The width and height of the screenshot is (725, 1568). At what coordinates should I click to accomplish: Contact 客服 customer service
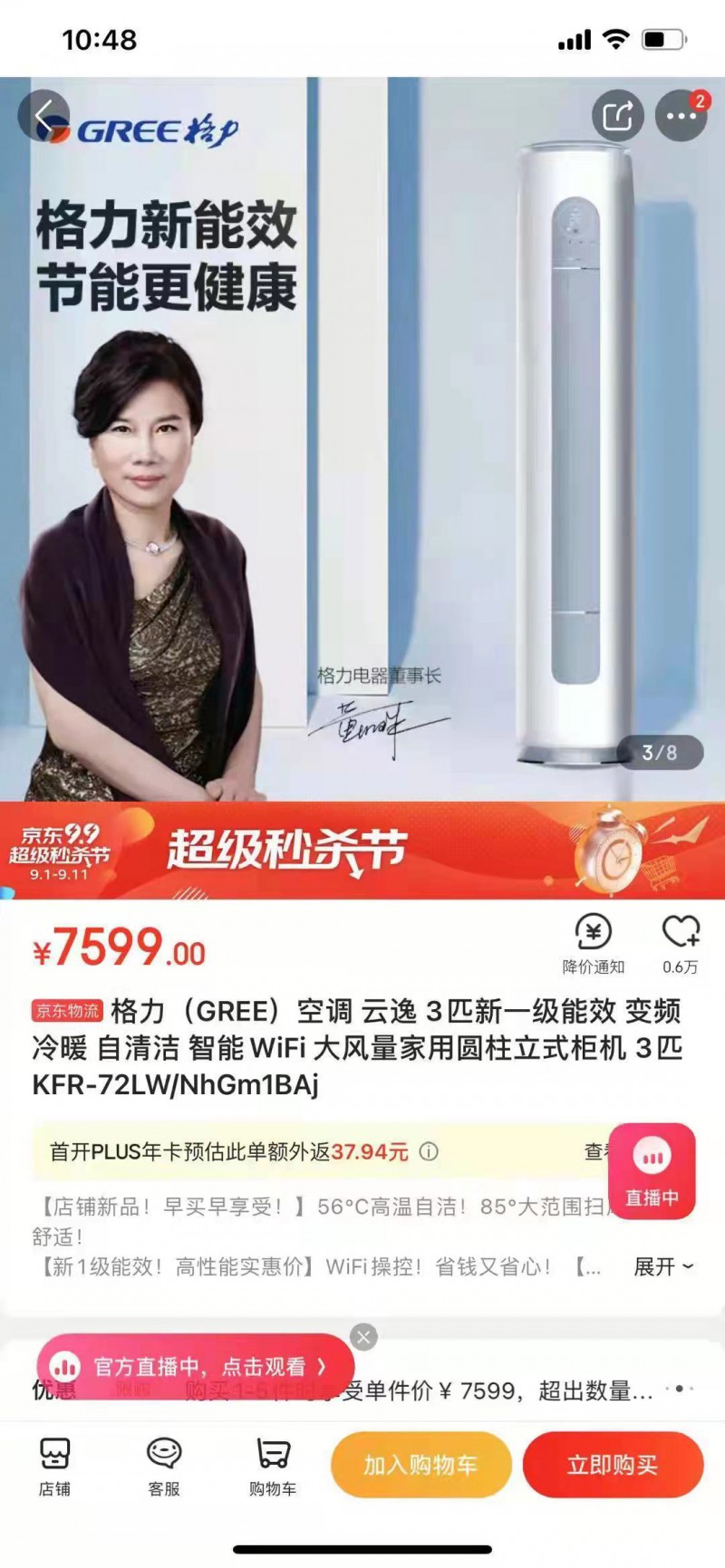(x=164, y=1466)
